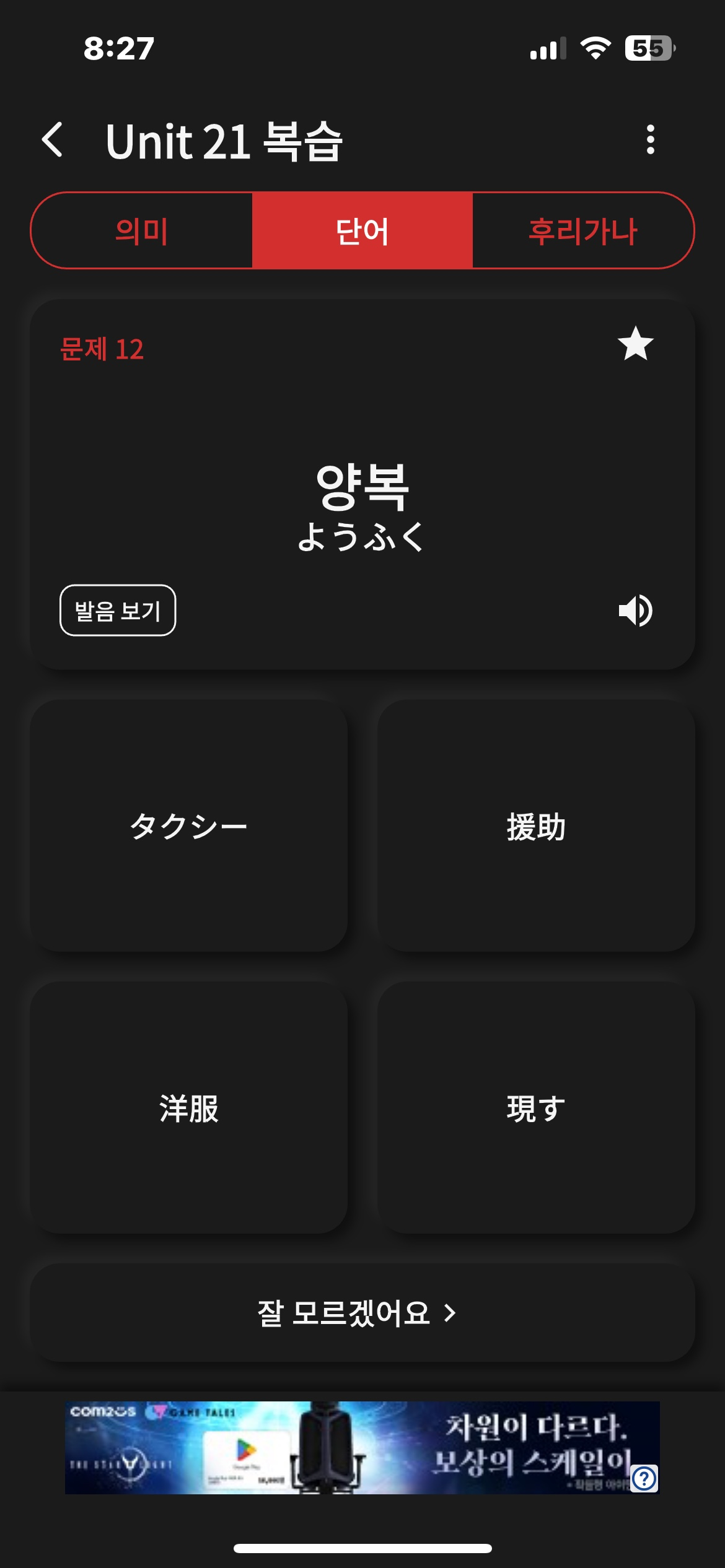Viewport: 725px width, 1568px height.
Task: Open the ad info question mark
Action: [x=644, y=1479]
